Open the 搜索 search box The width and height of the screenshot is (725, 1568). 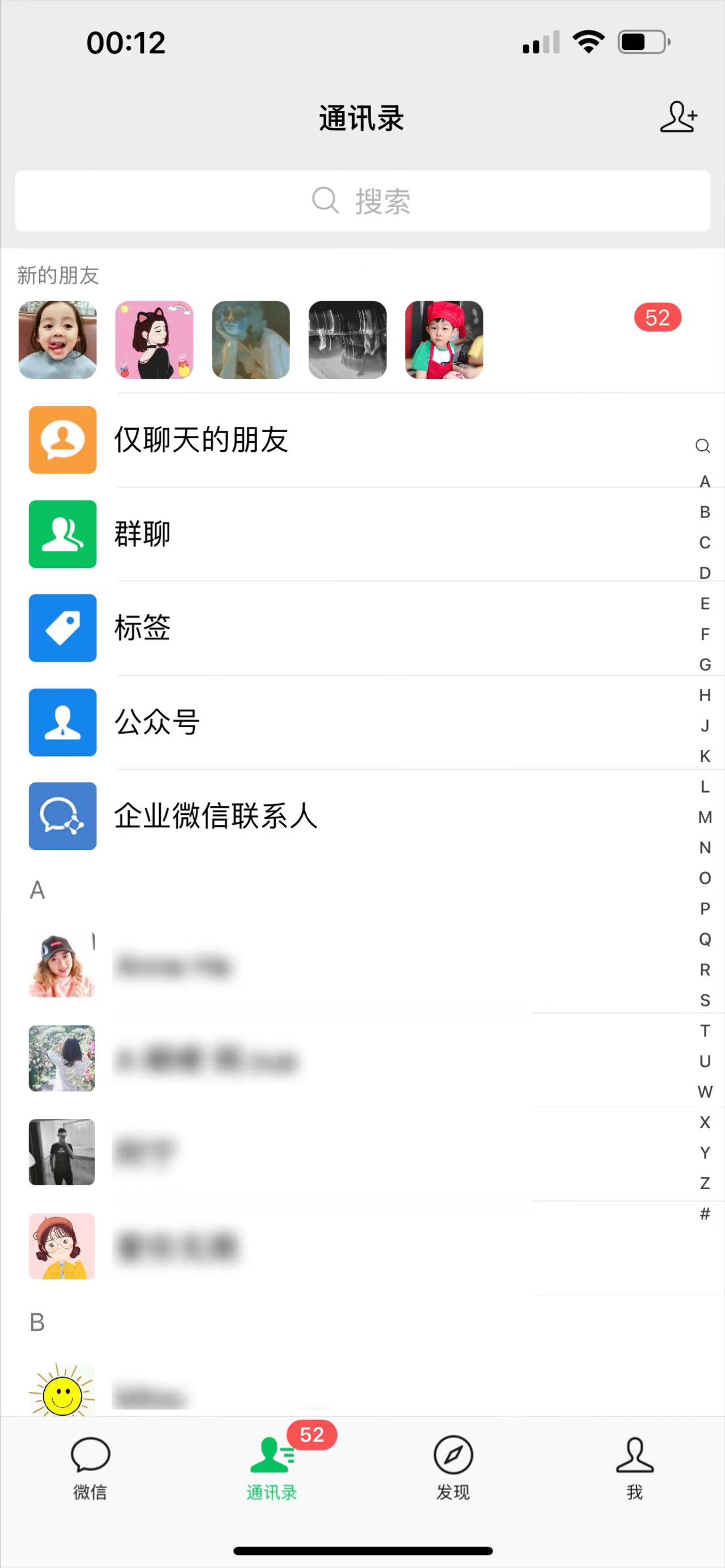click(x=362, y=201)
